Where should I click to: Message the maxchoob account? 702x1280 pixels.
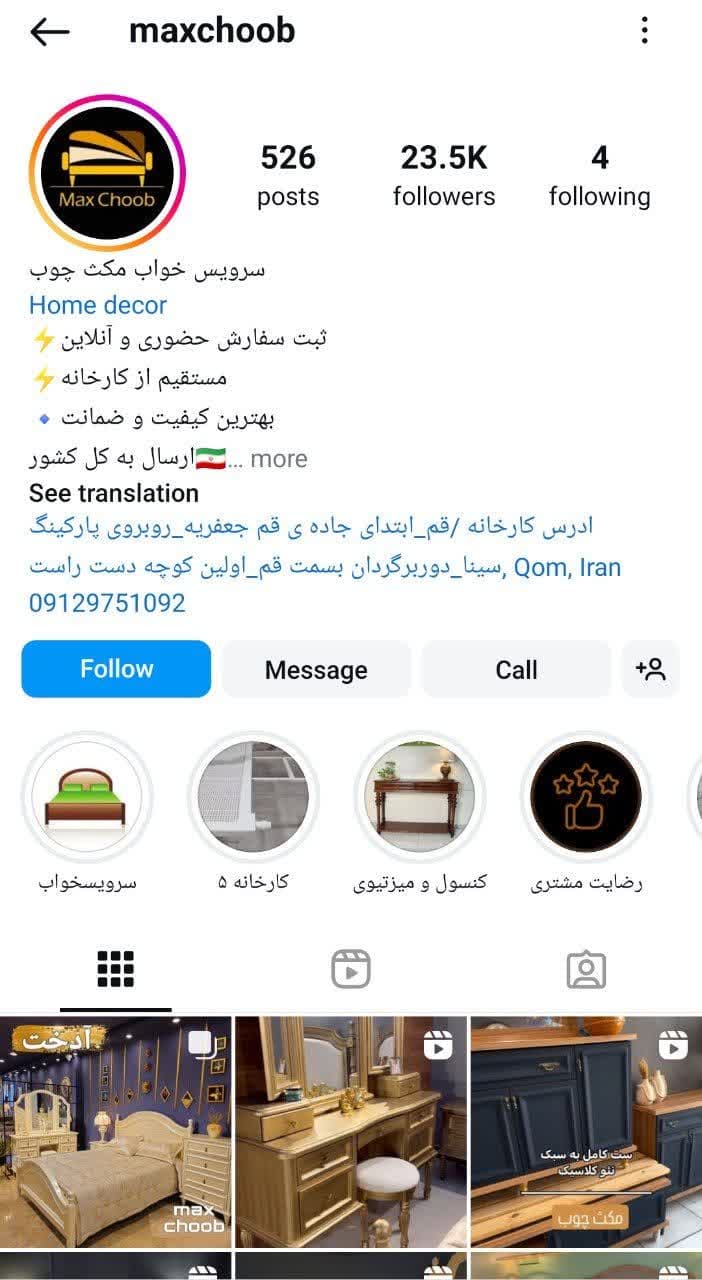click(x=316, y=669)
